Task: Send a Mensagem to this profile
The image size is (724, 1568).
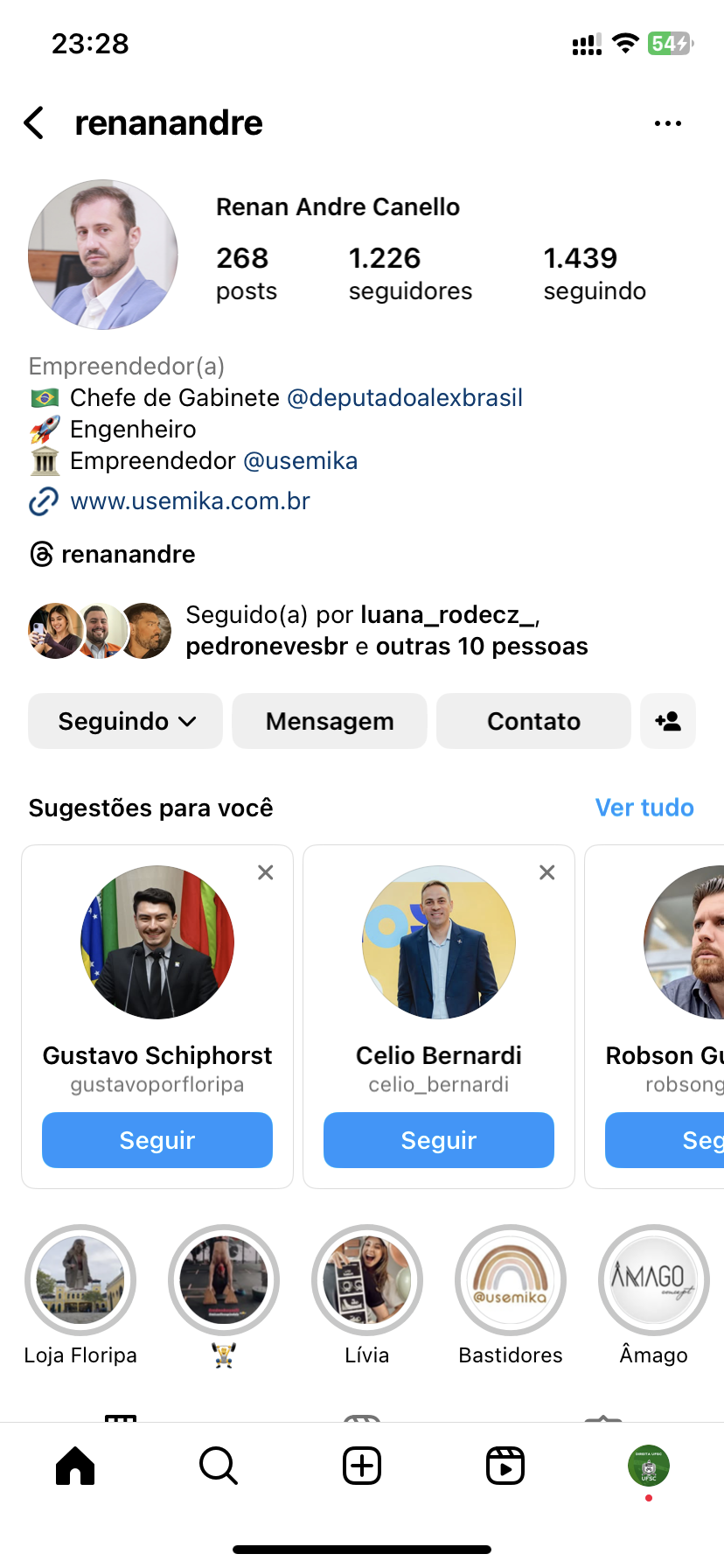Action: click(x=330, y=721)
